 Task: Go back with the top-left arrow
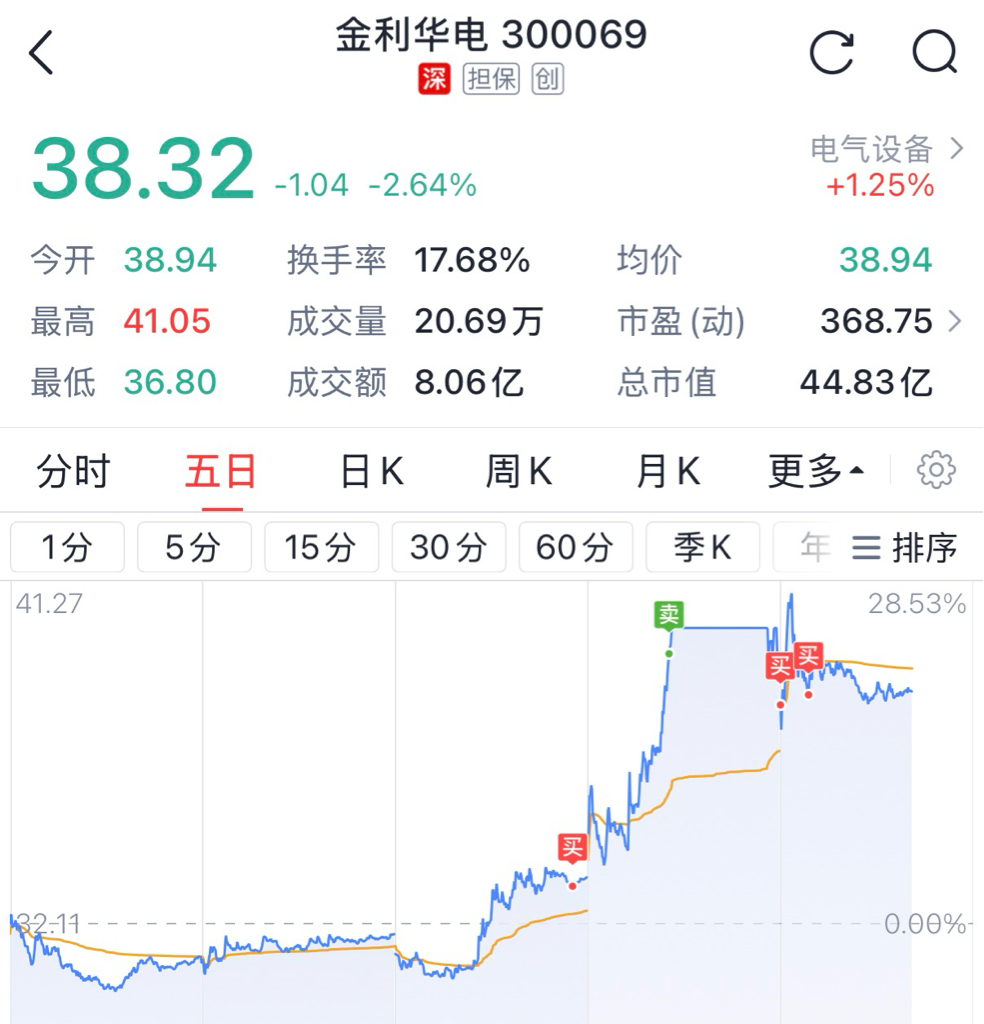point(40,52)
